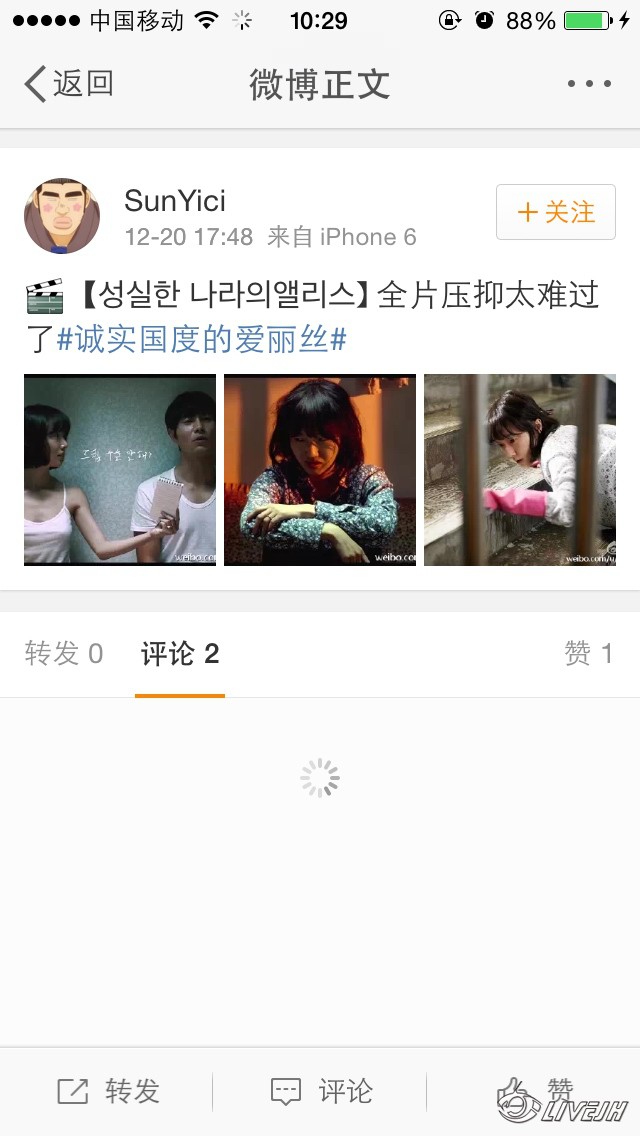Show the 赞 1 likes list
Image resolution: width=640 pixels, height=1136 pixels.
(x=588, y=654)
